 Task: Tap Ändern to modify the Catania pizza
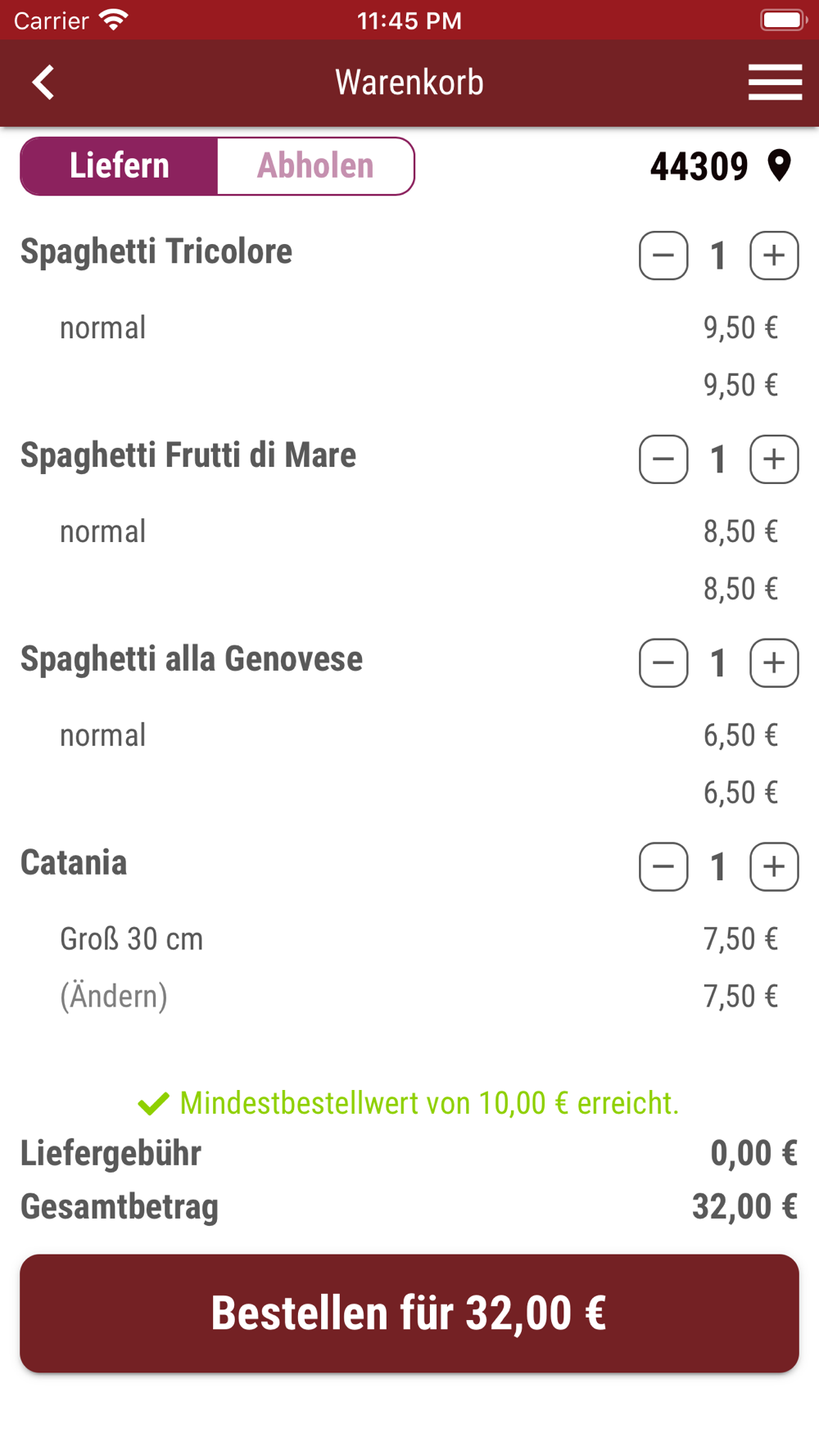pyautogui.click(x=114, y=997)
